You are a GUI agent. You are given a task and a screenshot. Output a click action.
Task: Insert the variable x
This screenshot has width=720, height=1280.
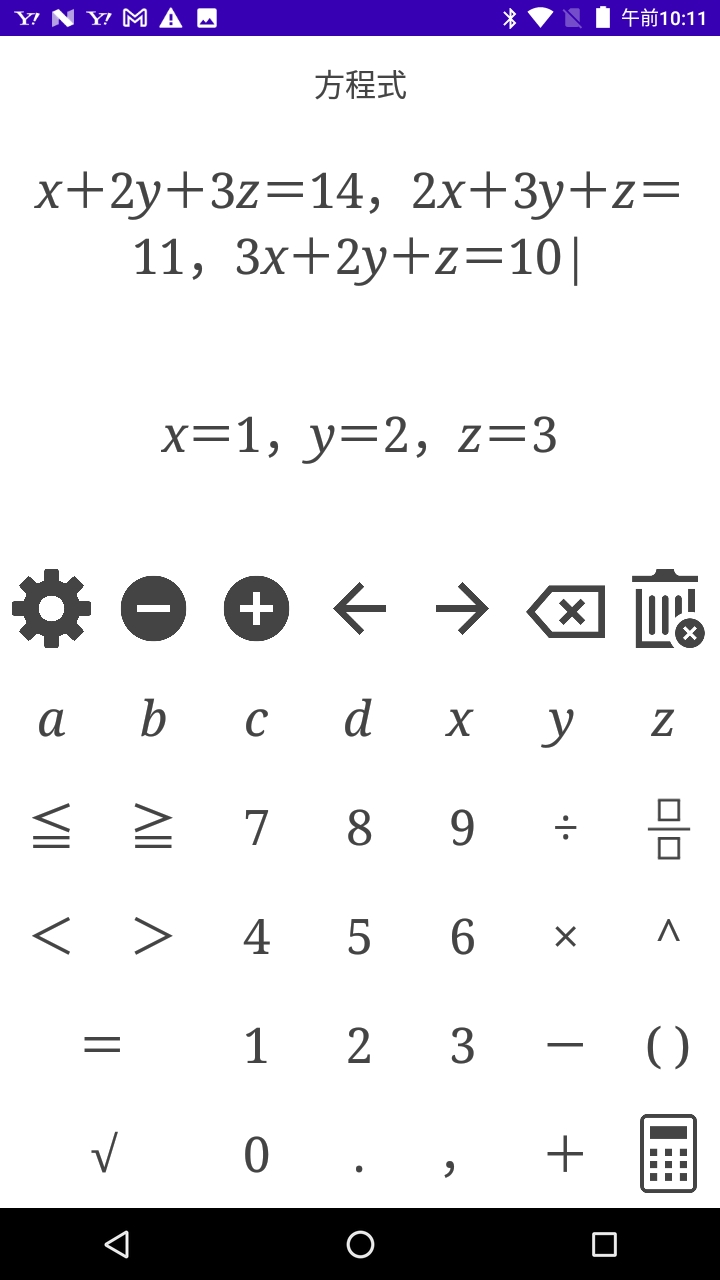[460, 720]
